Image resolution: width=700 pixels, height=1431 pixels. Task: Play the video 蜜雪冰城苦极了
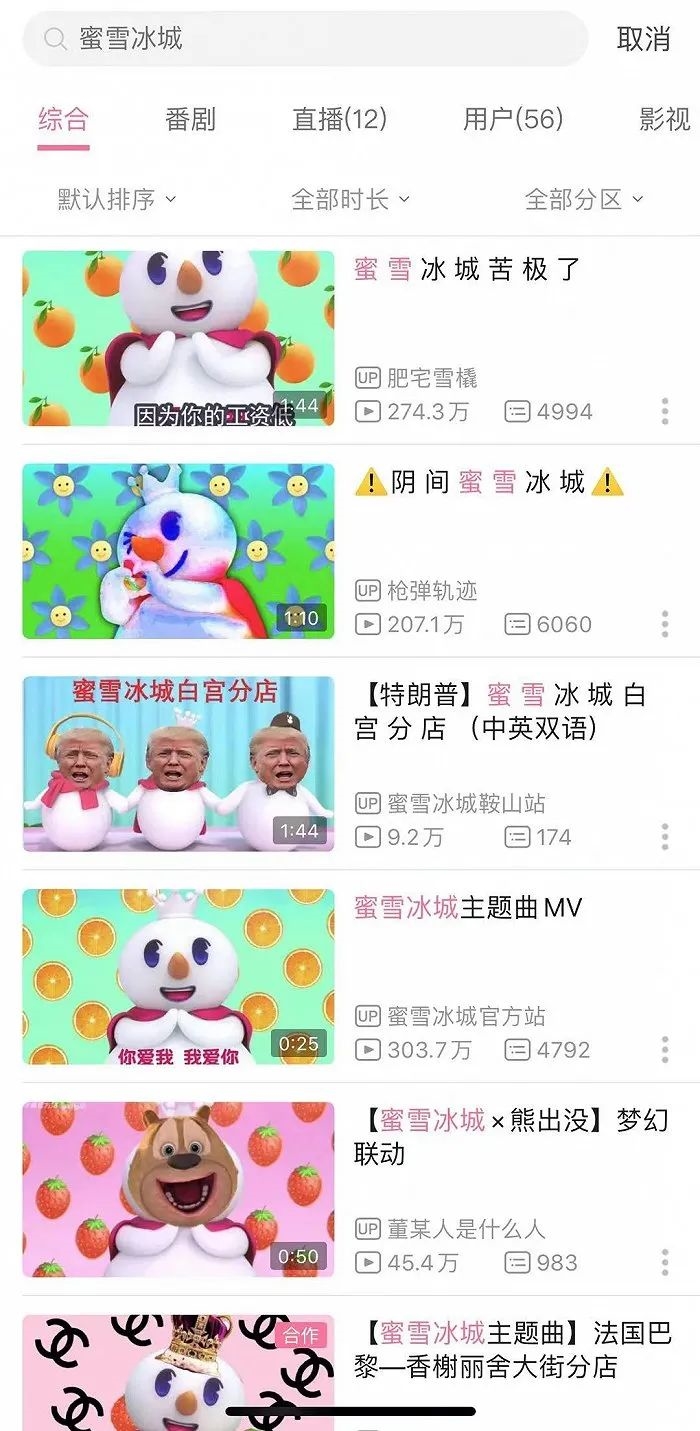(x=179, y=338)
